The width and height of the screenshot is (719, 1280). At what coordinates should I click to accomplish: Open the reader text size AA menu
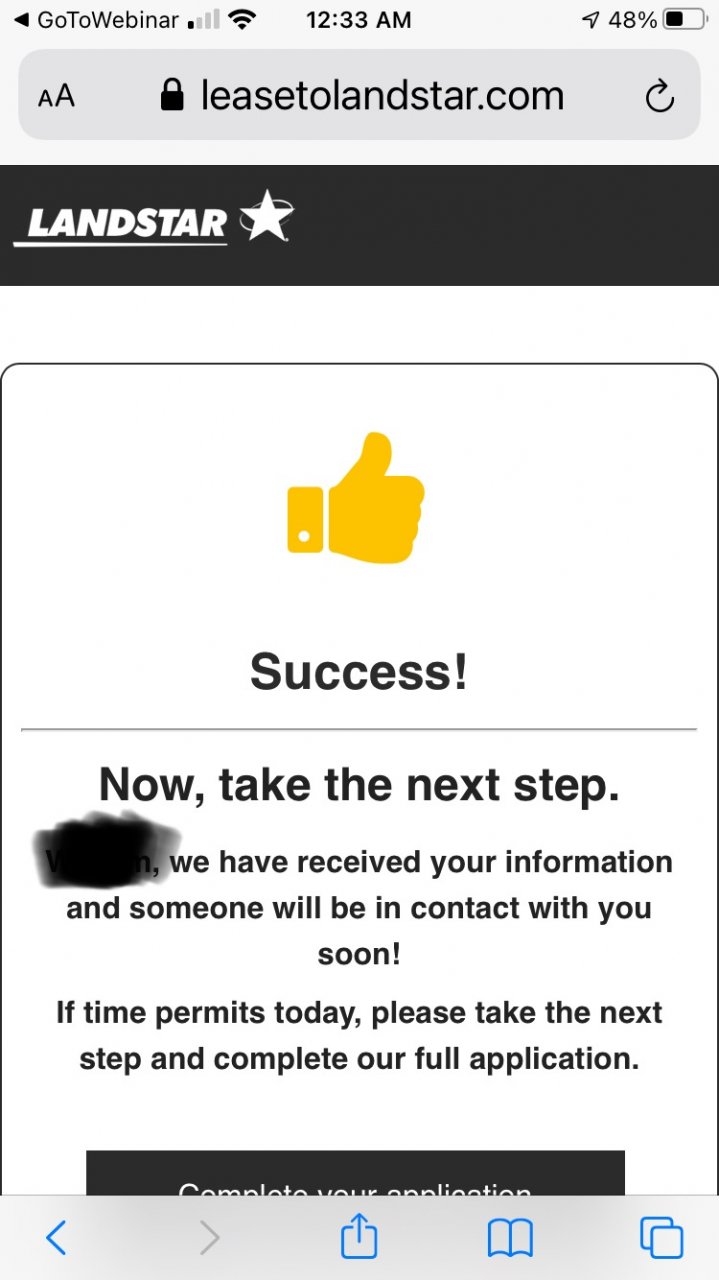[x=56, y=96]
